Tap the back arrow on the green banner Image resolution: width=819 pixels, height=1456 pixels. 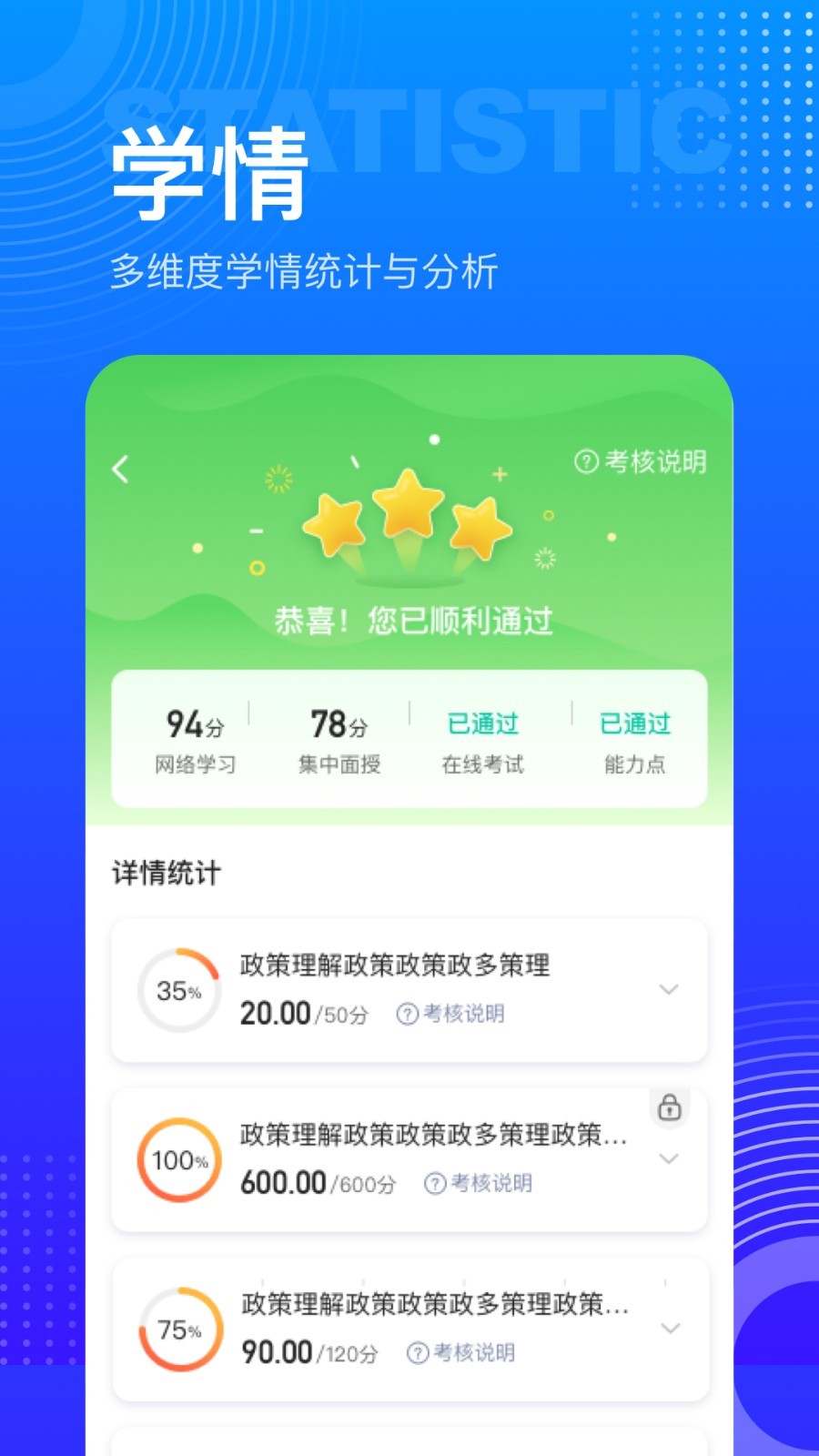pyautogui.click(x=119, y=467)
